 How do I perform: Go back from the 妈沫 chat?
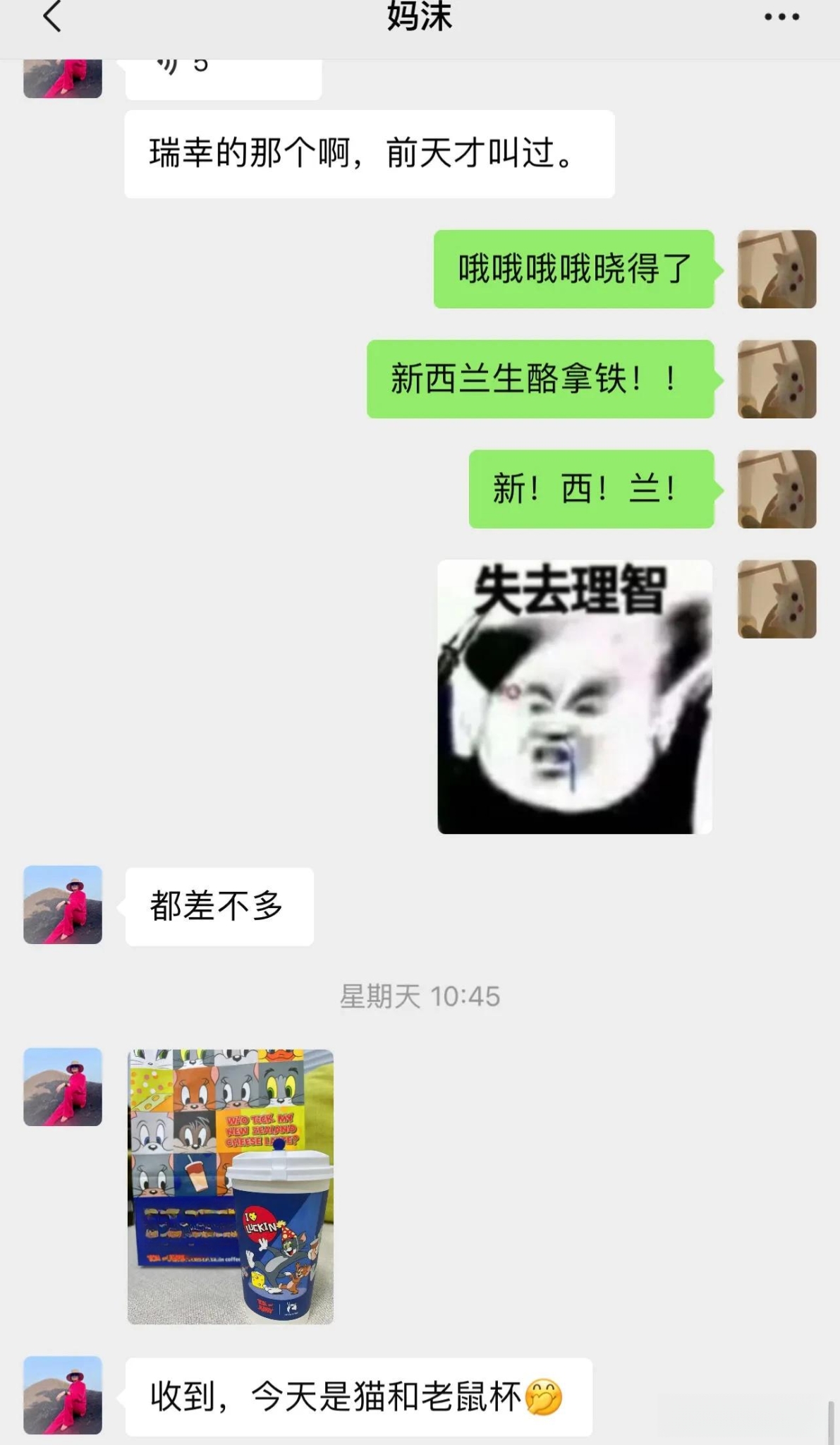click(x=52, y=17)
